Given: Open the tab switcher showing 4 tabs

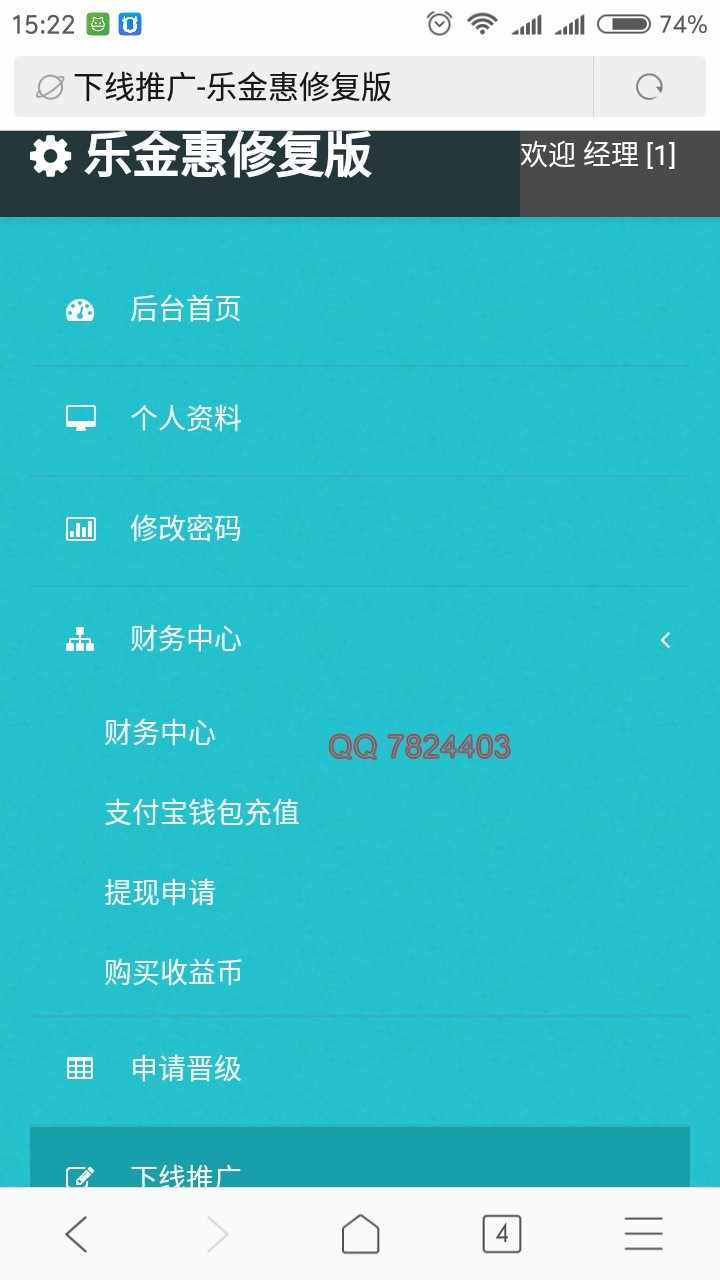Looking at the screenshot, I should click(x=501, y=1235).
